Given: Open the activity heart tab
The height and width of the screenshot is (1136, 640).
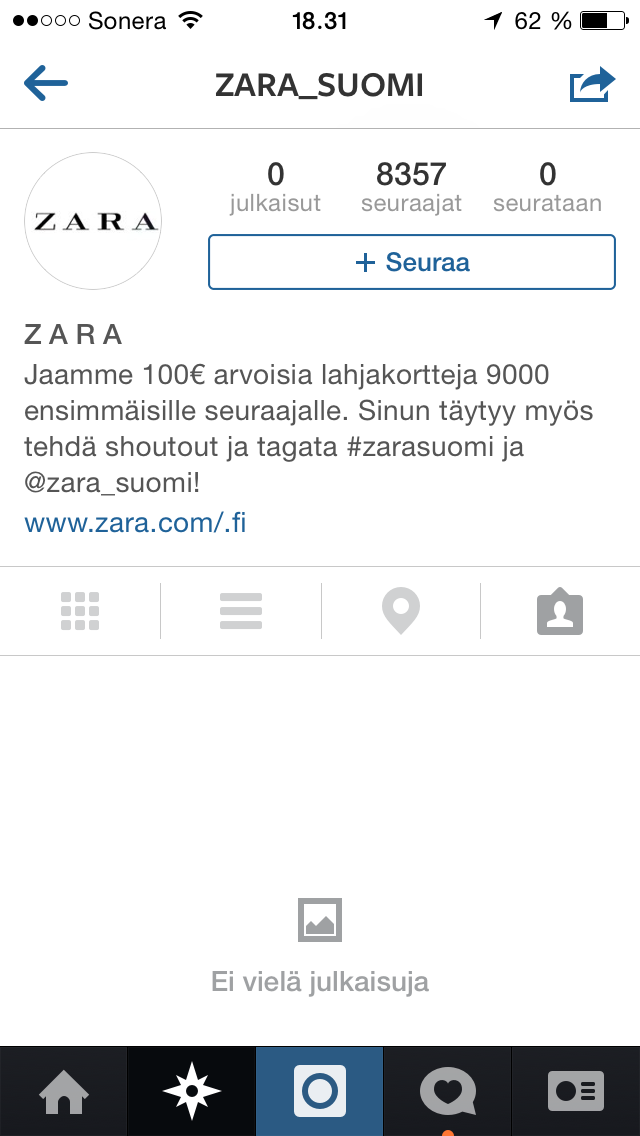Looking at the screenshot, I should [448, 1091].
